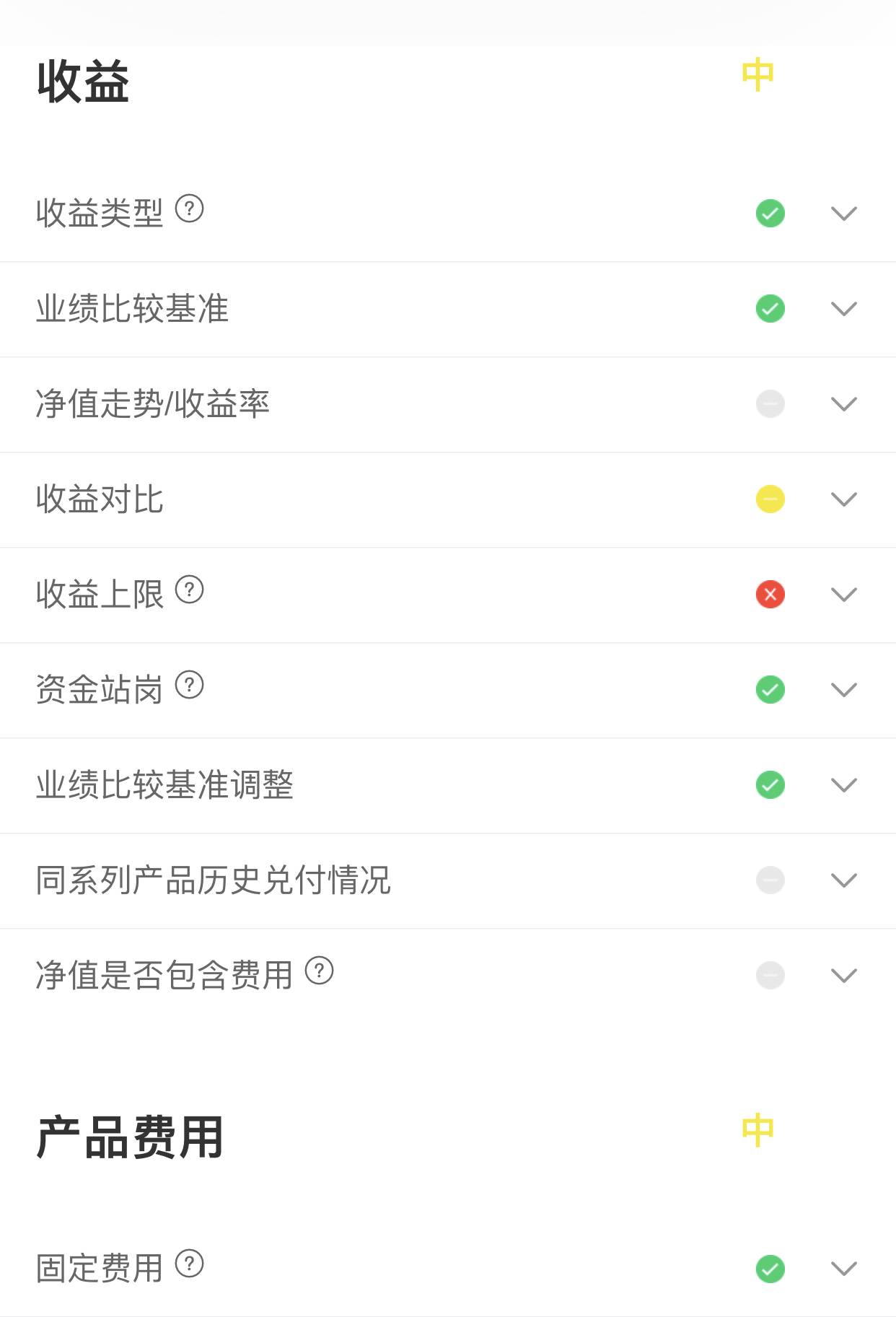Expand the 收益对比 row
This screenshot has width=896, height=1317.
(843, 499)
